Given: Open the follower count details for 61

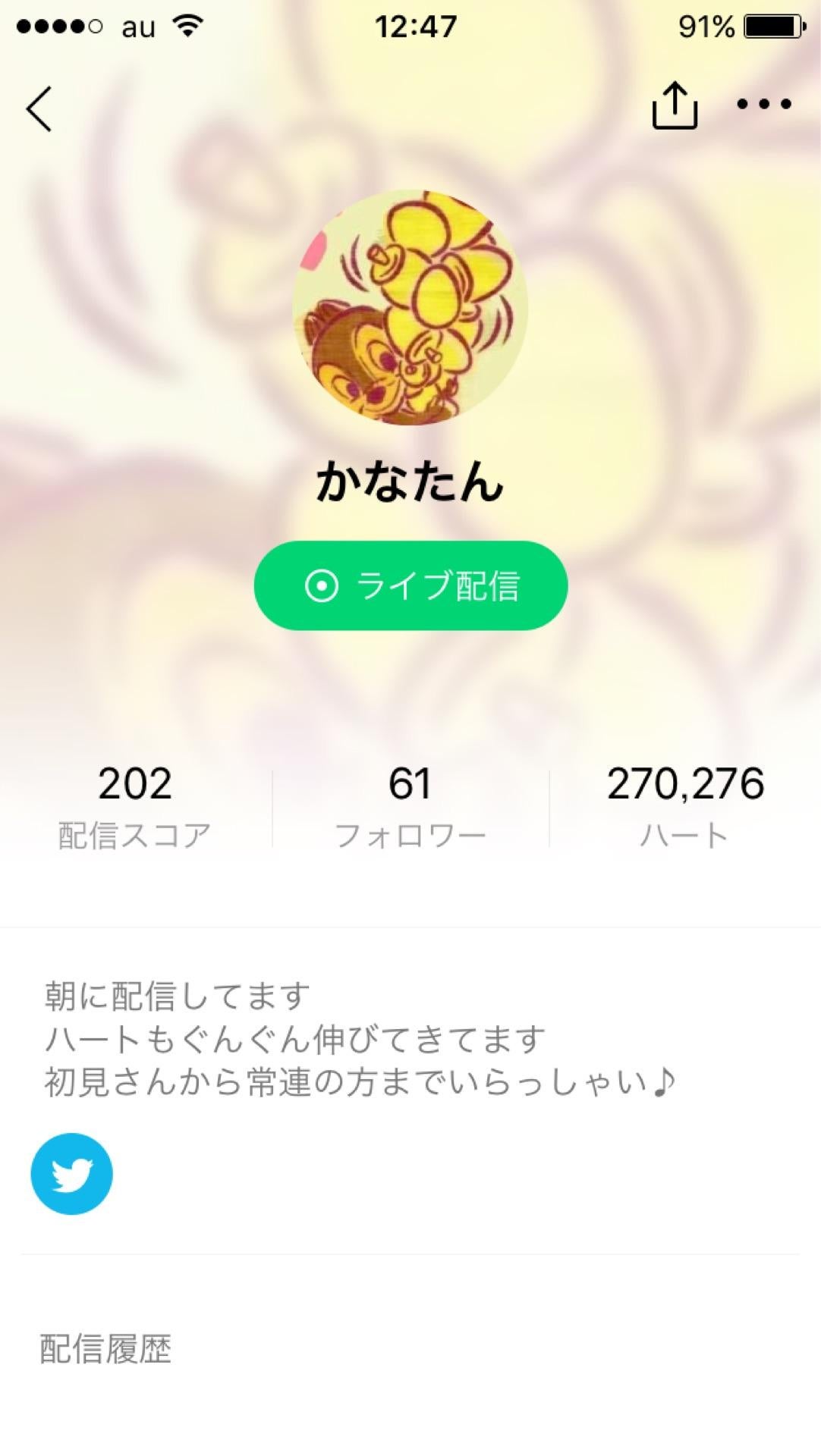Looking at the screenshot, I should coord(410,806).
